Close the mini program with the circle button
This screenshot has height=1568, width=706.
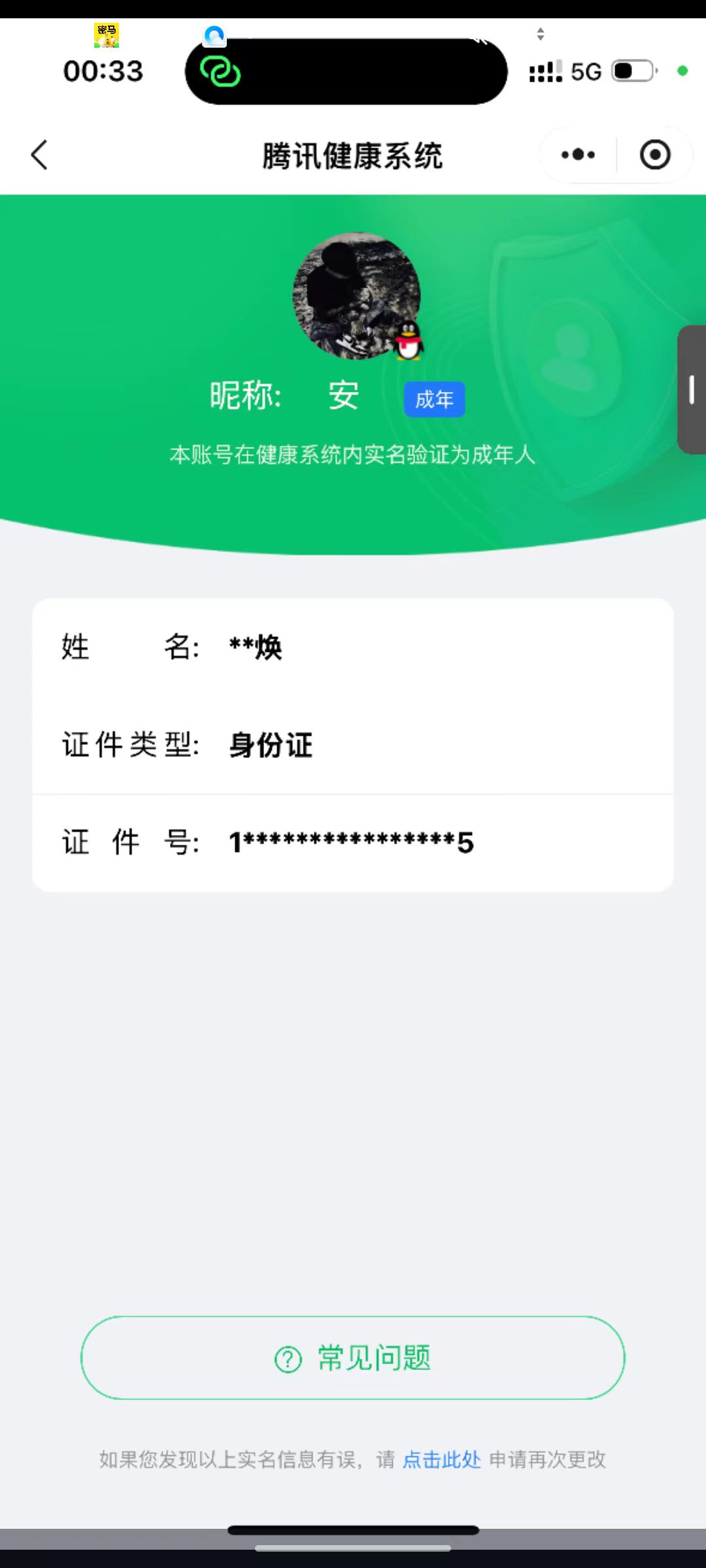(x=655, y=155)
